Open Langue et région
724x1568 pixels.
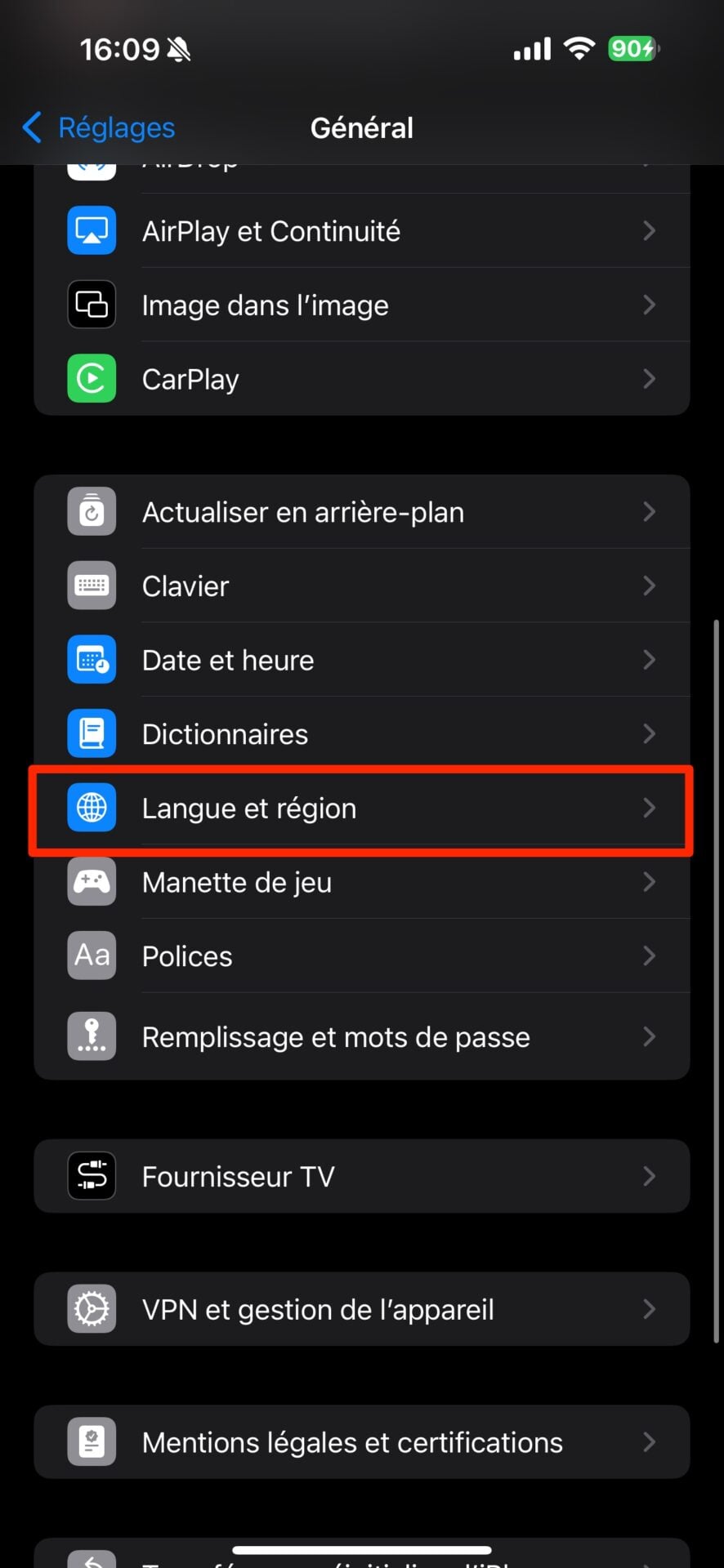pos(361,808)
